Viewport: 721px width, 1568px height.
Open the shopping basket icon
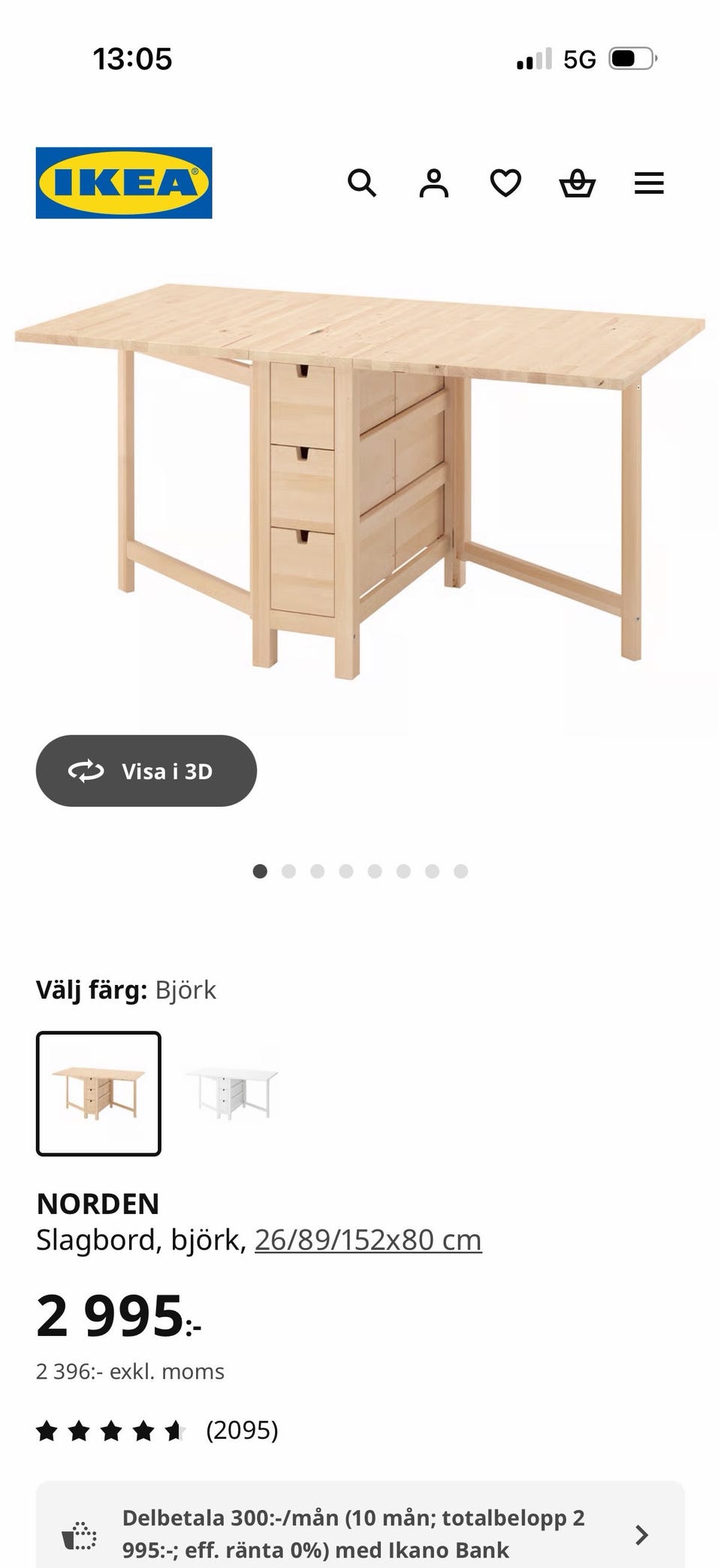pyautogui.click(x=577, y=183)
